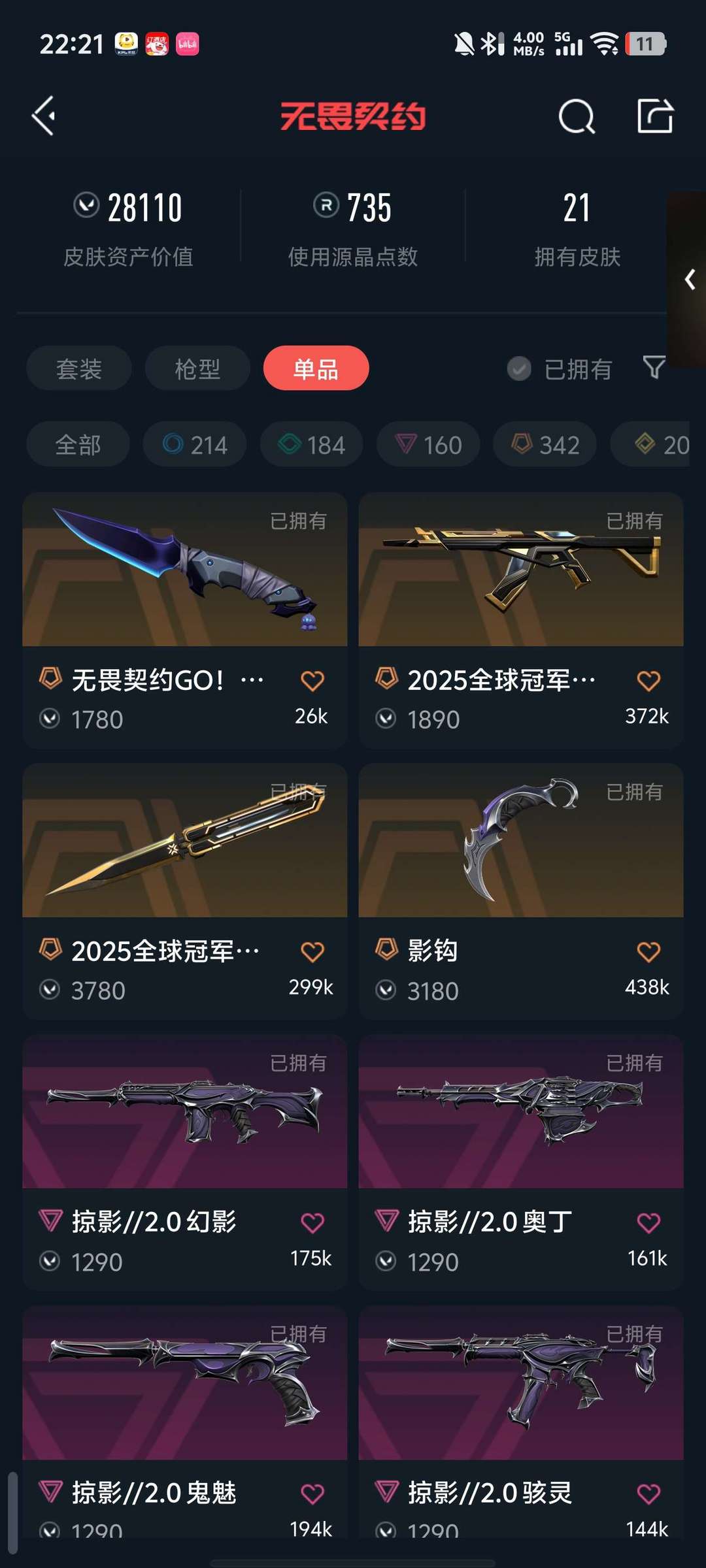The height and width of the screenshot is (1568, 706).
Task: Open the 掠影//2.0 幻影 skin card
Action: [184, 1137]
